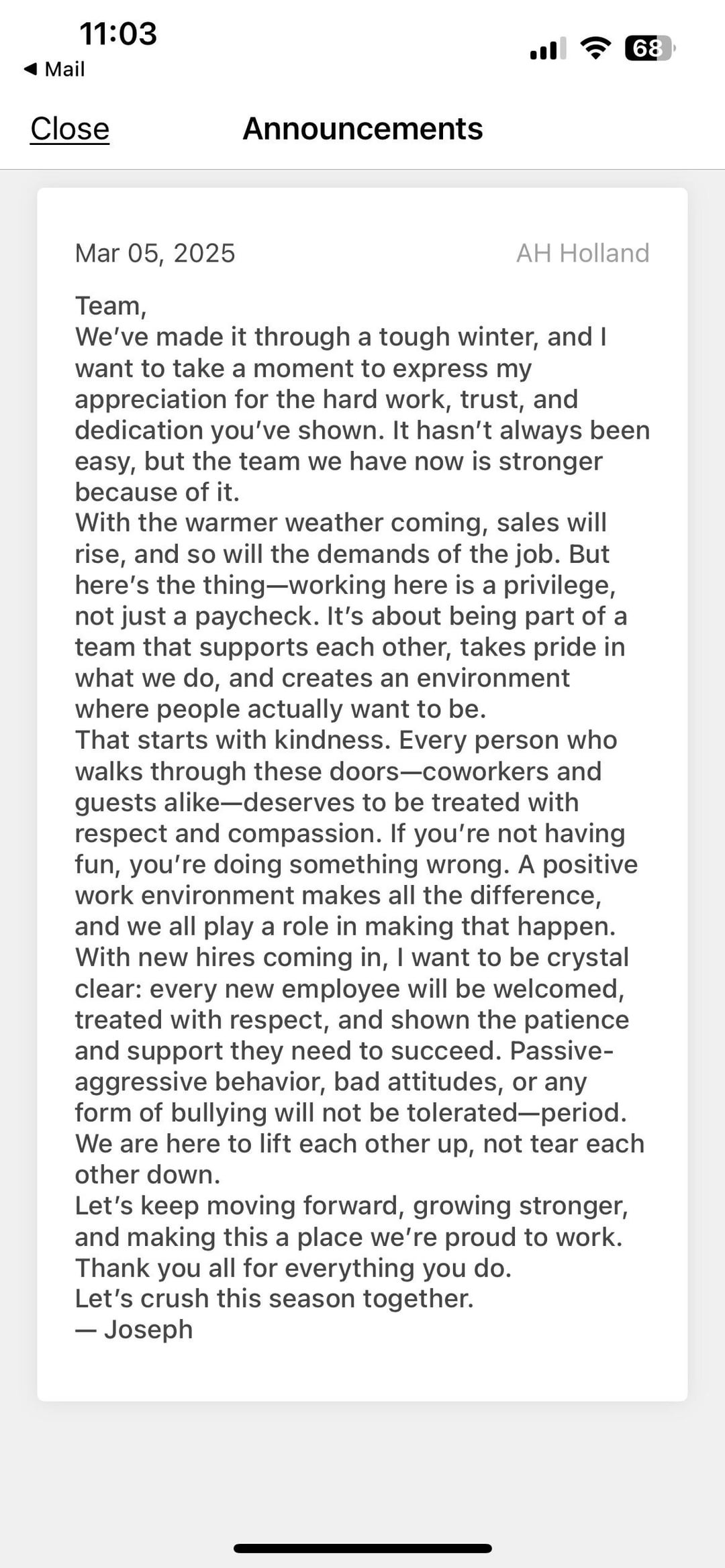Close the Announcements screen
725x1568 pixels.
70,128
